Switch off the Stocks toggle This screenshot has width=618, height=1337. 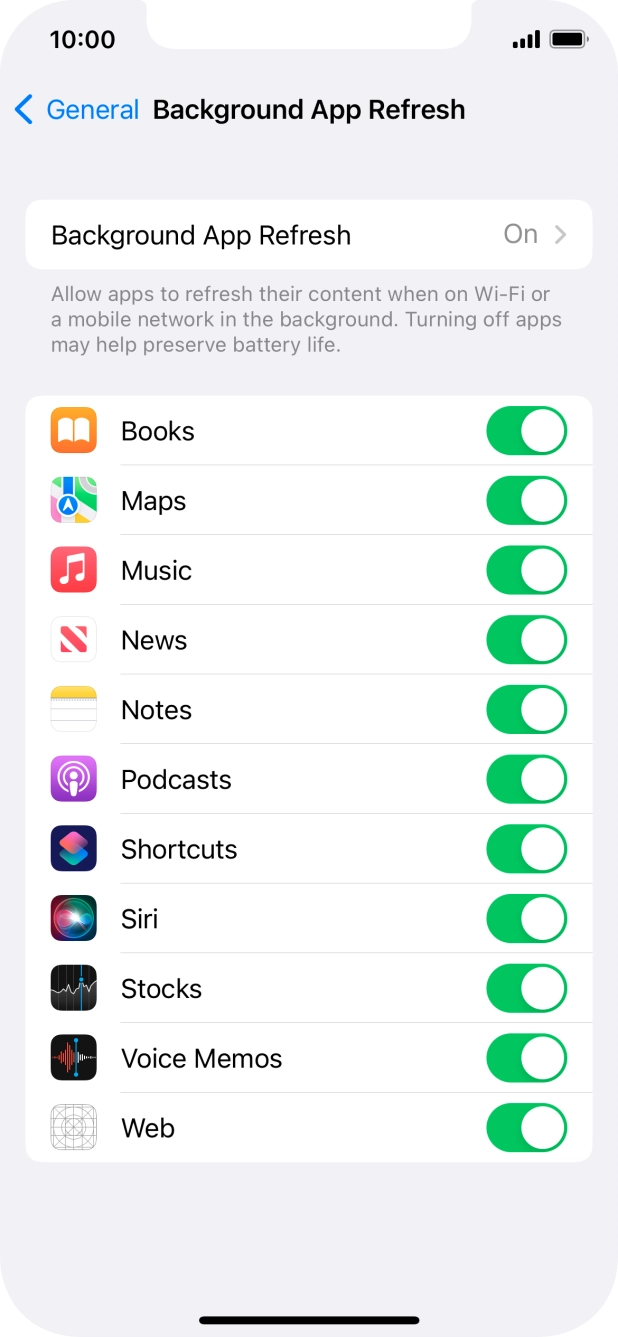coord(526,989)
